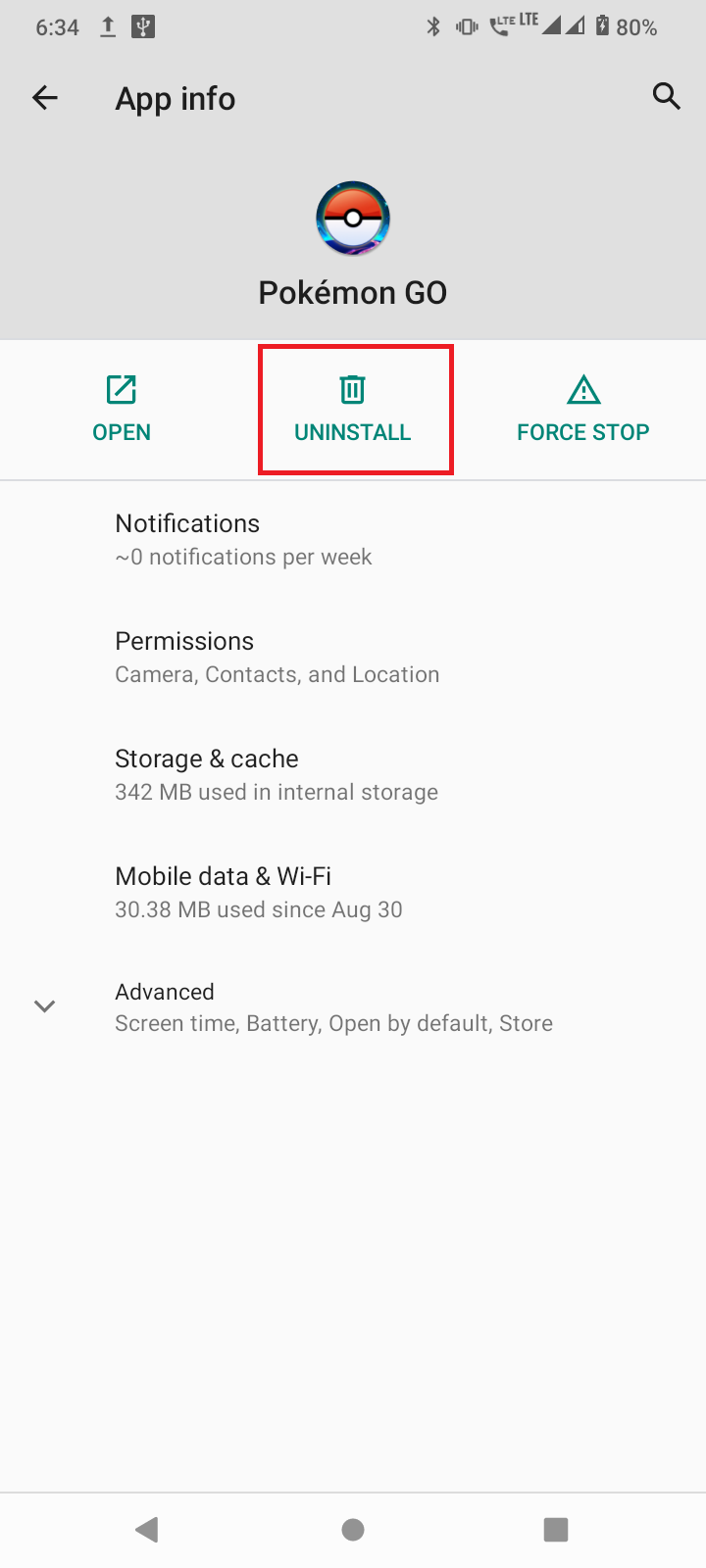The height and width of the screenshot is (1568, 706).
Task: Collapse Advanced using its chevron arrow
Action: pos(44,1005)
